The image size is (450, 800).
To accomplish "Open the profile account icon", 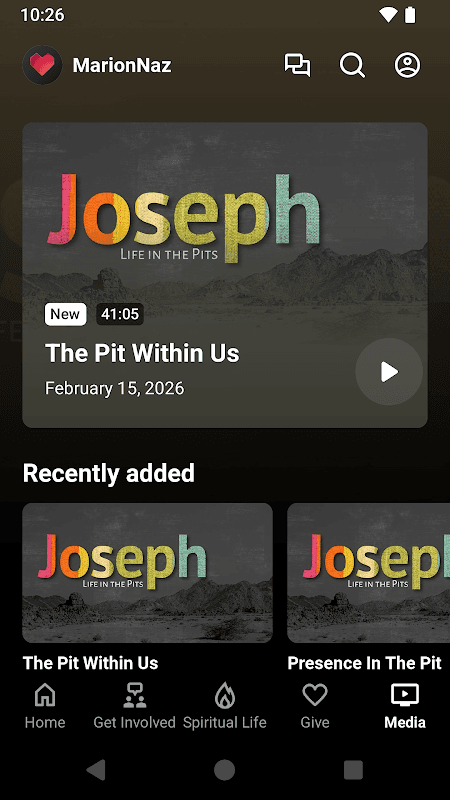I will pos(408,65).
